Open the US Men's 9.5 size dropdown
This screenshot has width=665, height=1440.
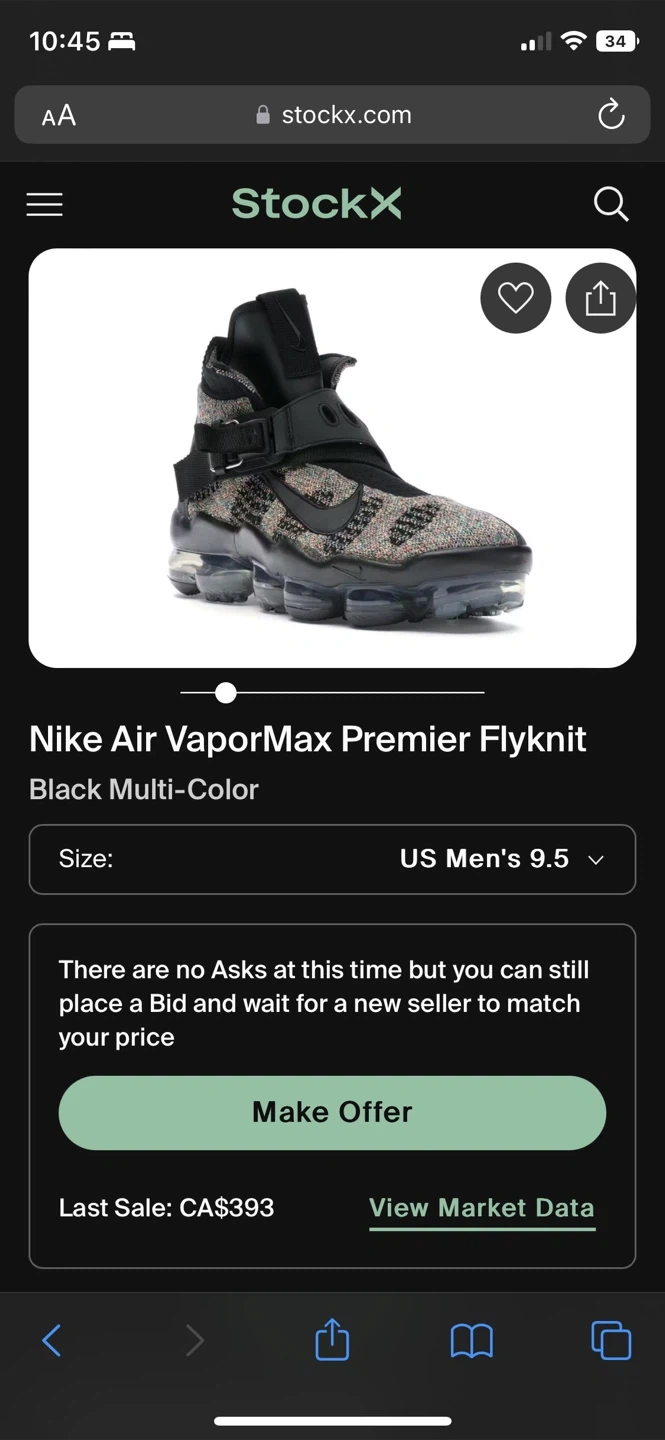point(332,859)
